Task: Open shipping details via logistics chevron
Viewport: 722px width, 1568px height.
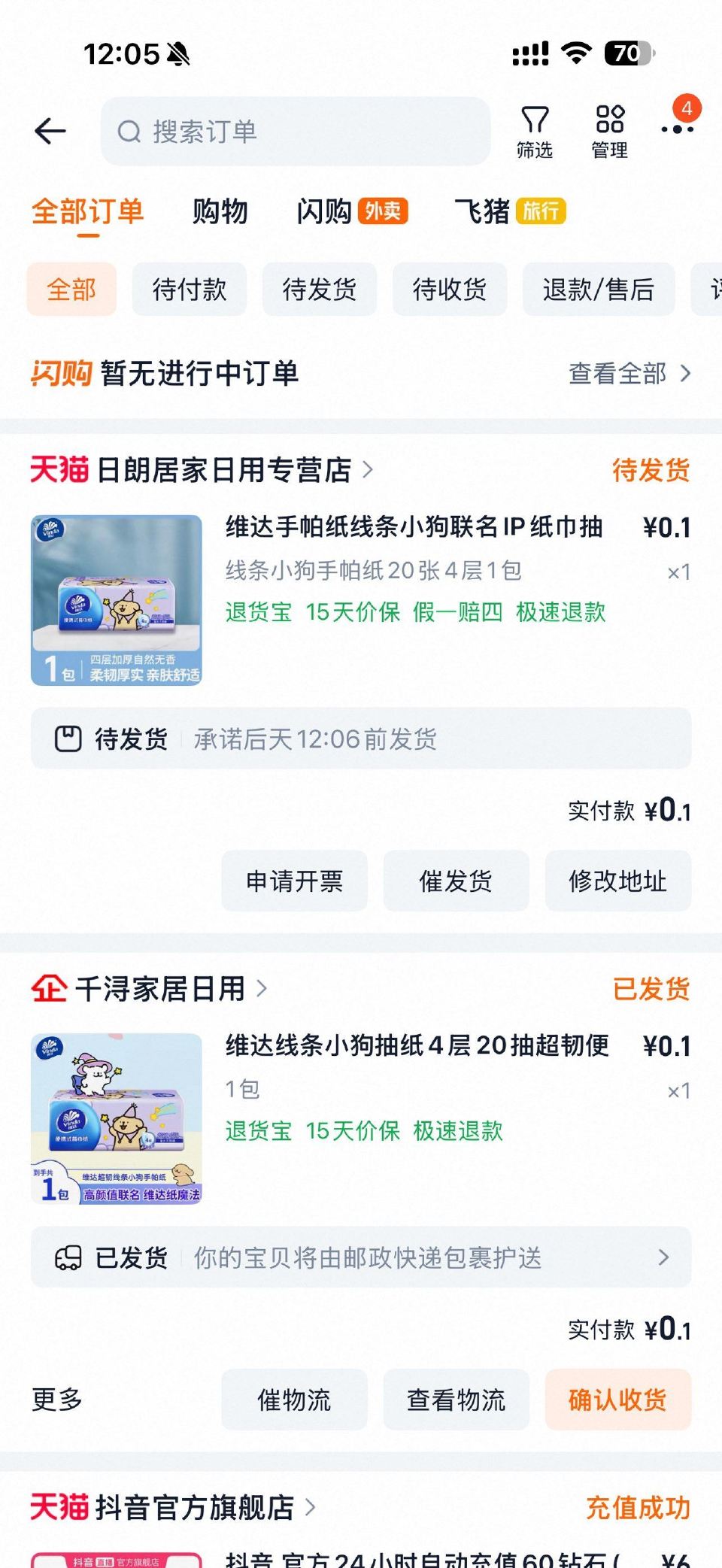Action: [663, 1257]
